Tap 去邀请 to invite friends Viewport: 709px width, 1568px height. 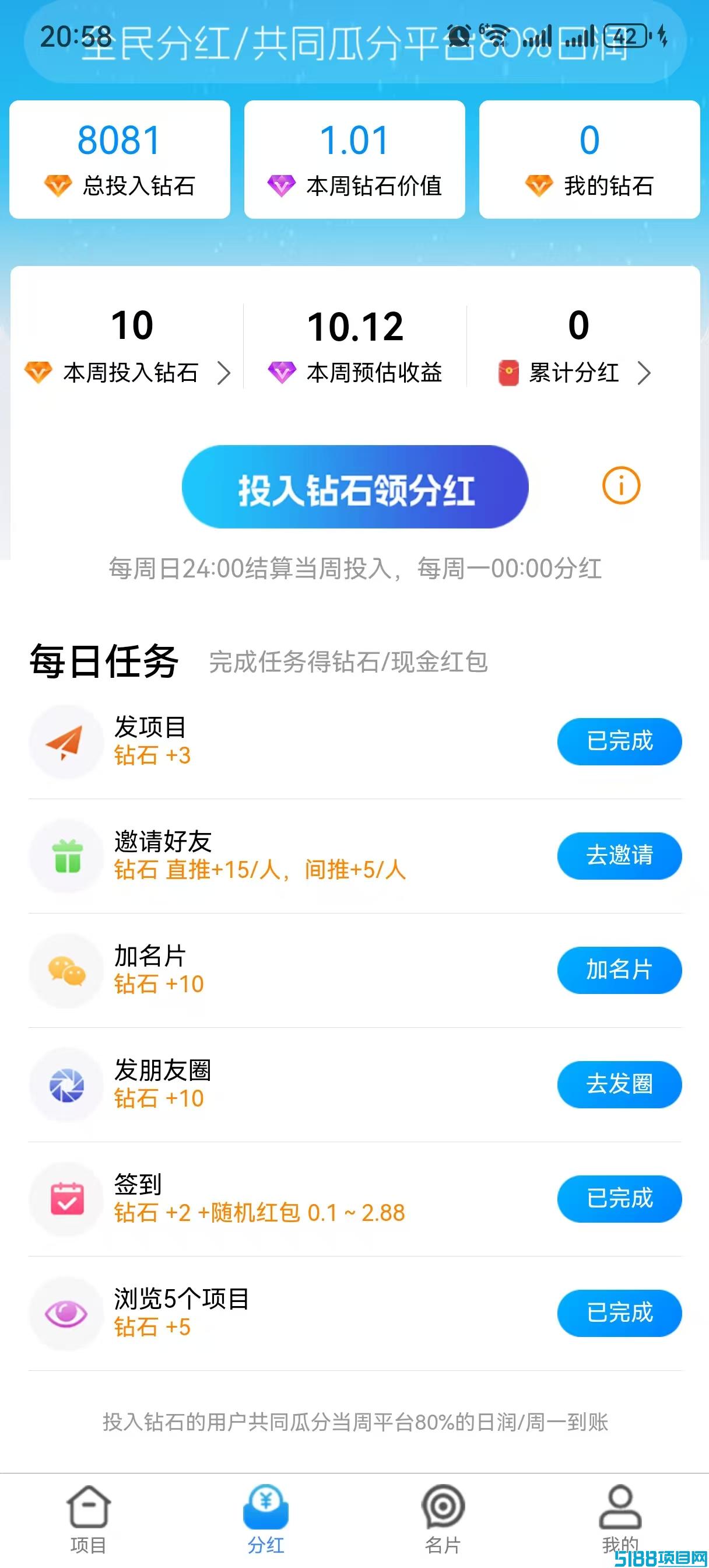pos(620,855)
